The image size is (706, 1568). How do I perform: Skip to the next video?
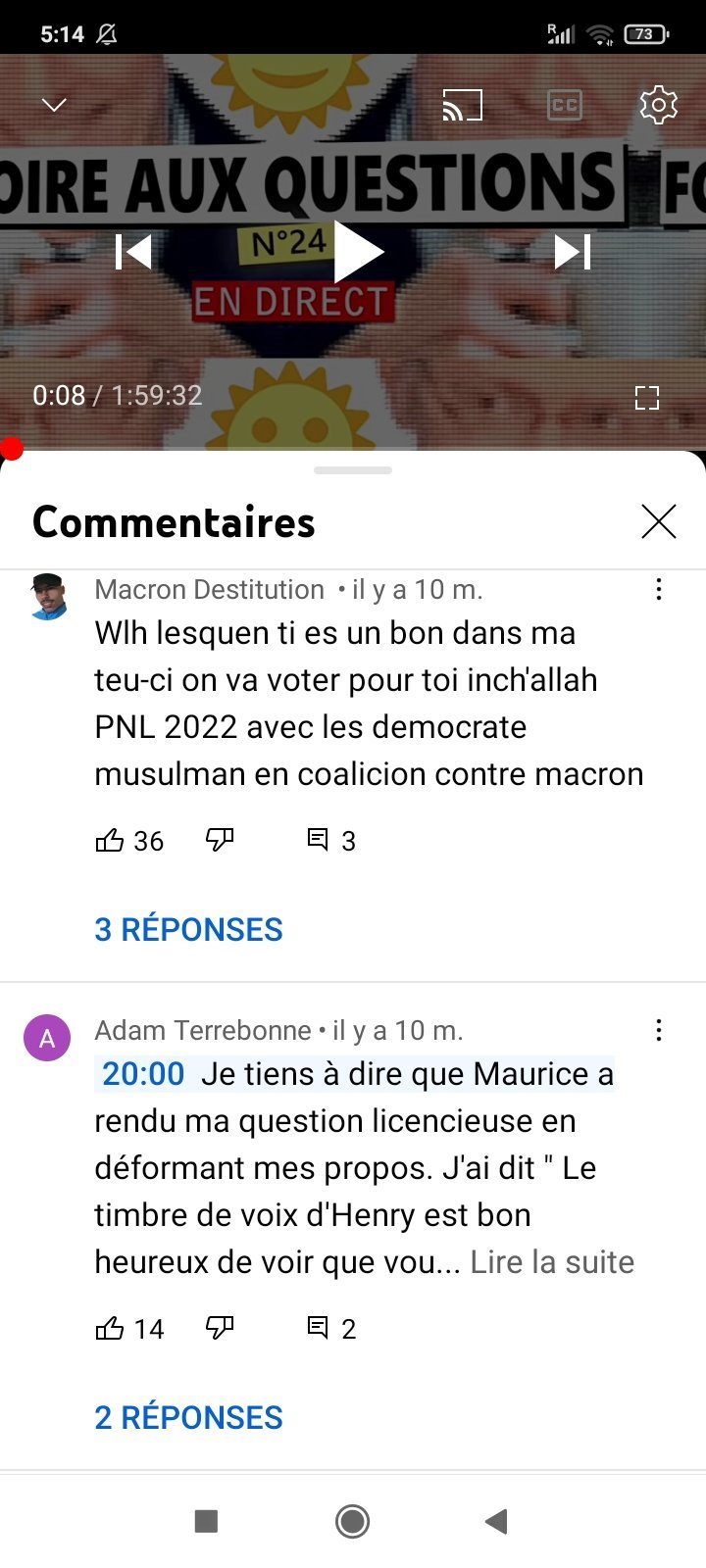tap(573, 252)
